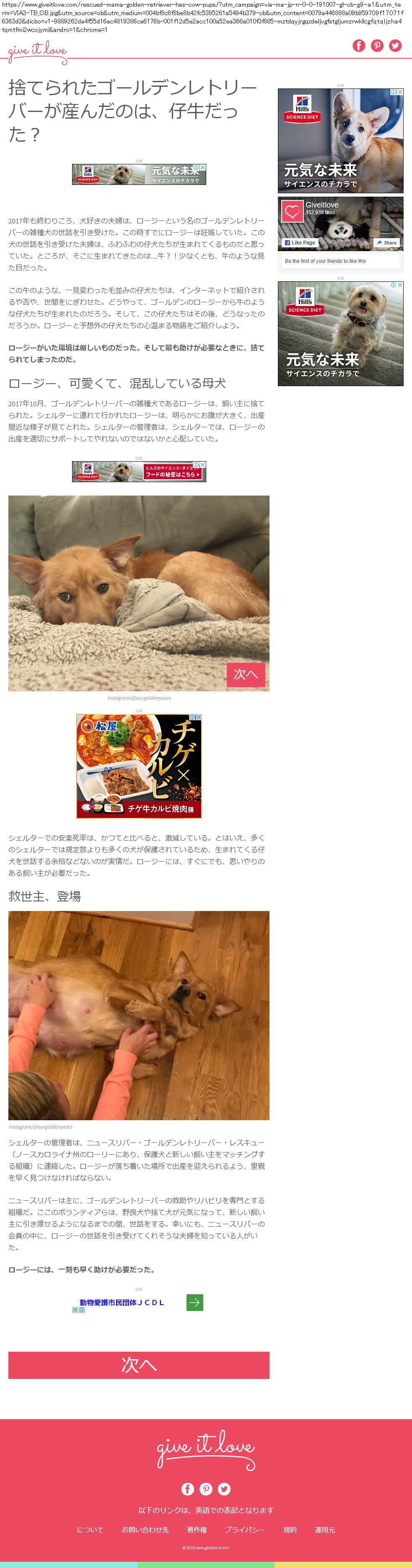
Task: Open について footer link
Action: [x=90, y=1529]
